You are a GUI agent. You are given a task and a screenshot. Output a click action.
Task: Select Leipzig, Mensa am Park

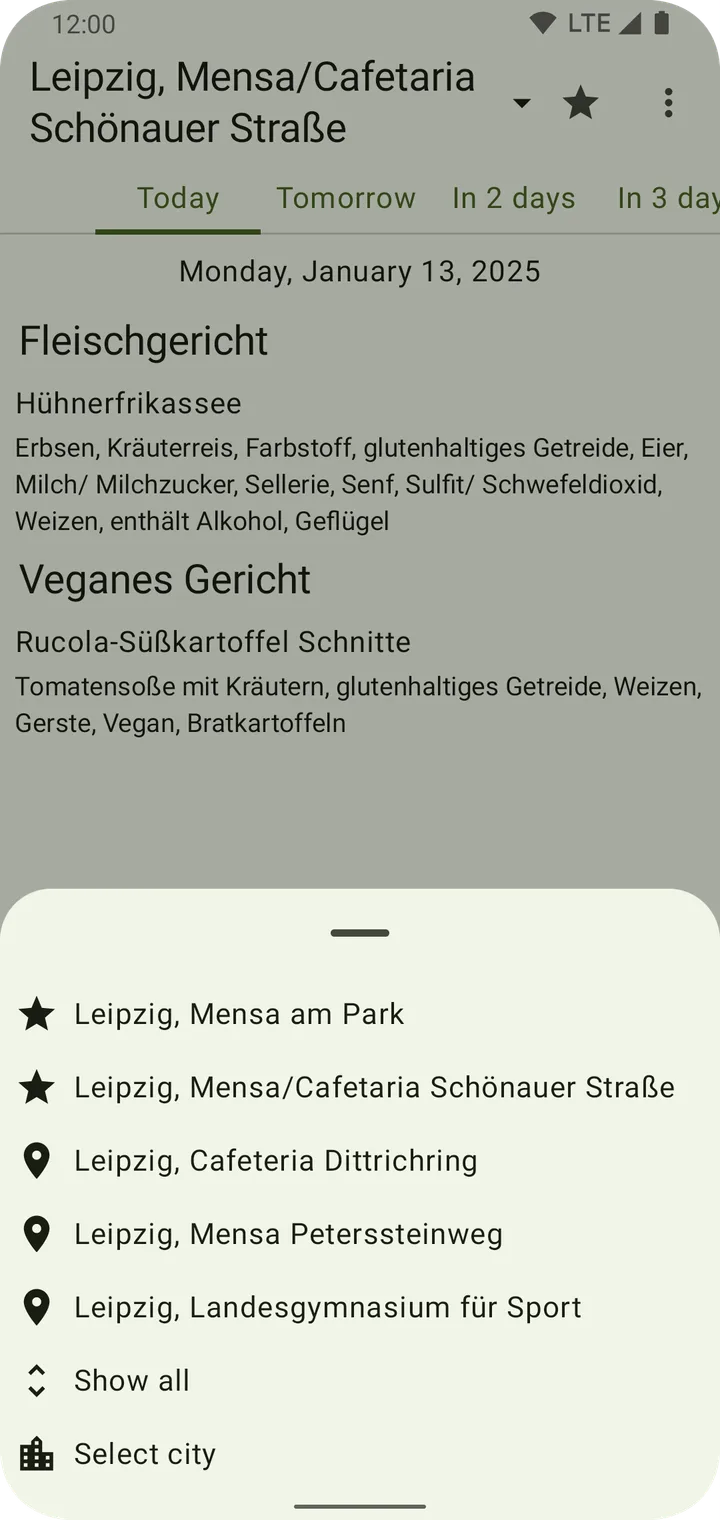(x=360, y=1014)
